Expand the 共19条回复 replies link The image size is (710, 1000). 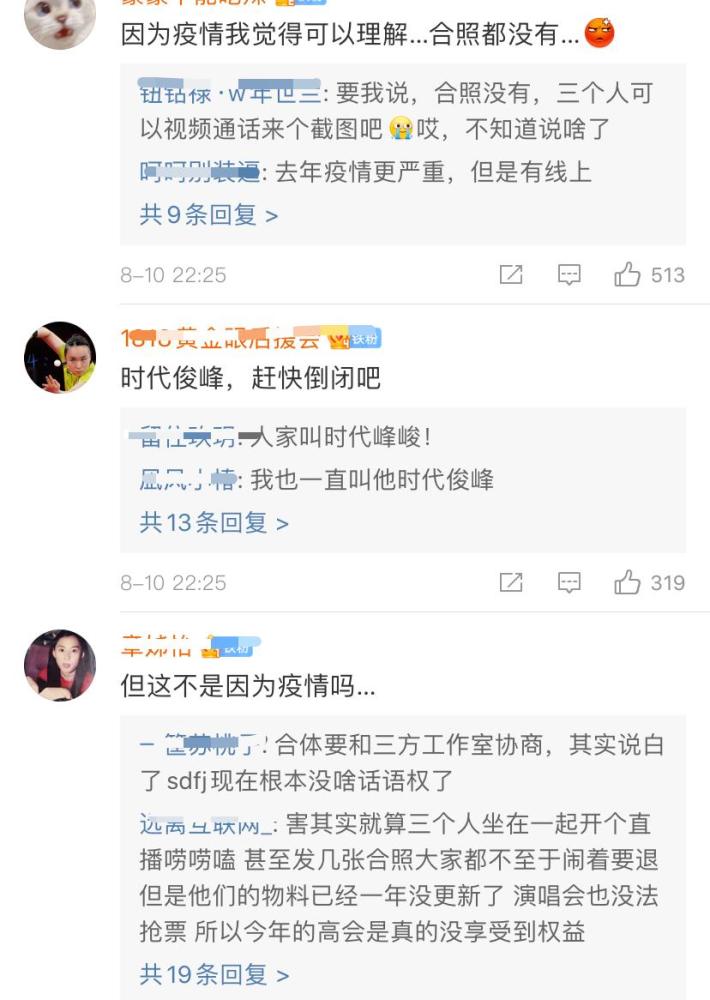(213, 974)
